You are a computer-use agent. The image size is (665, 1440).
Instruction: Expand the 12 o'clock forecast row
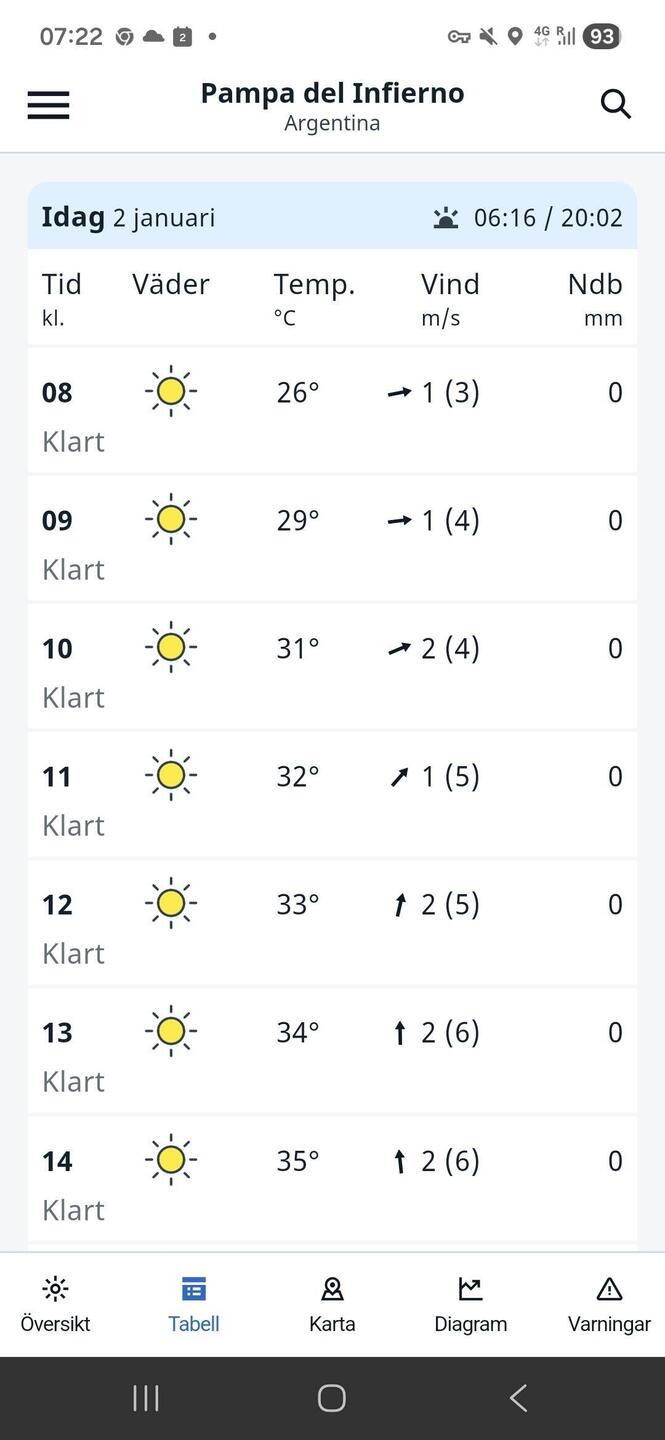[332, 922]
